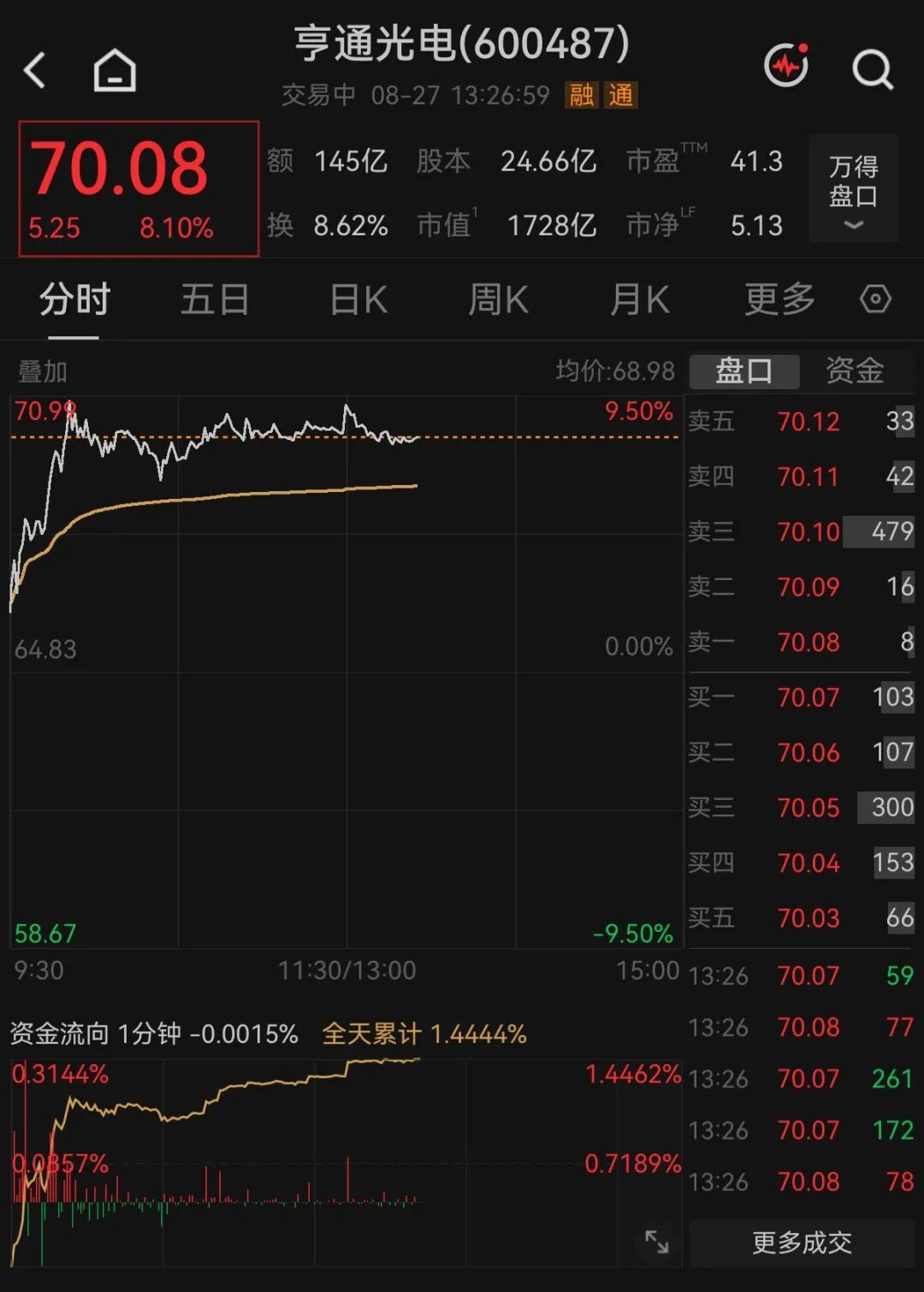
Task: Switch to the 五日 chart tab
Action: (x=215, y=299)
